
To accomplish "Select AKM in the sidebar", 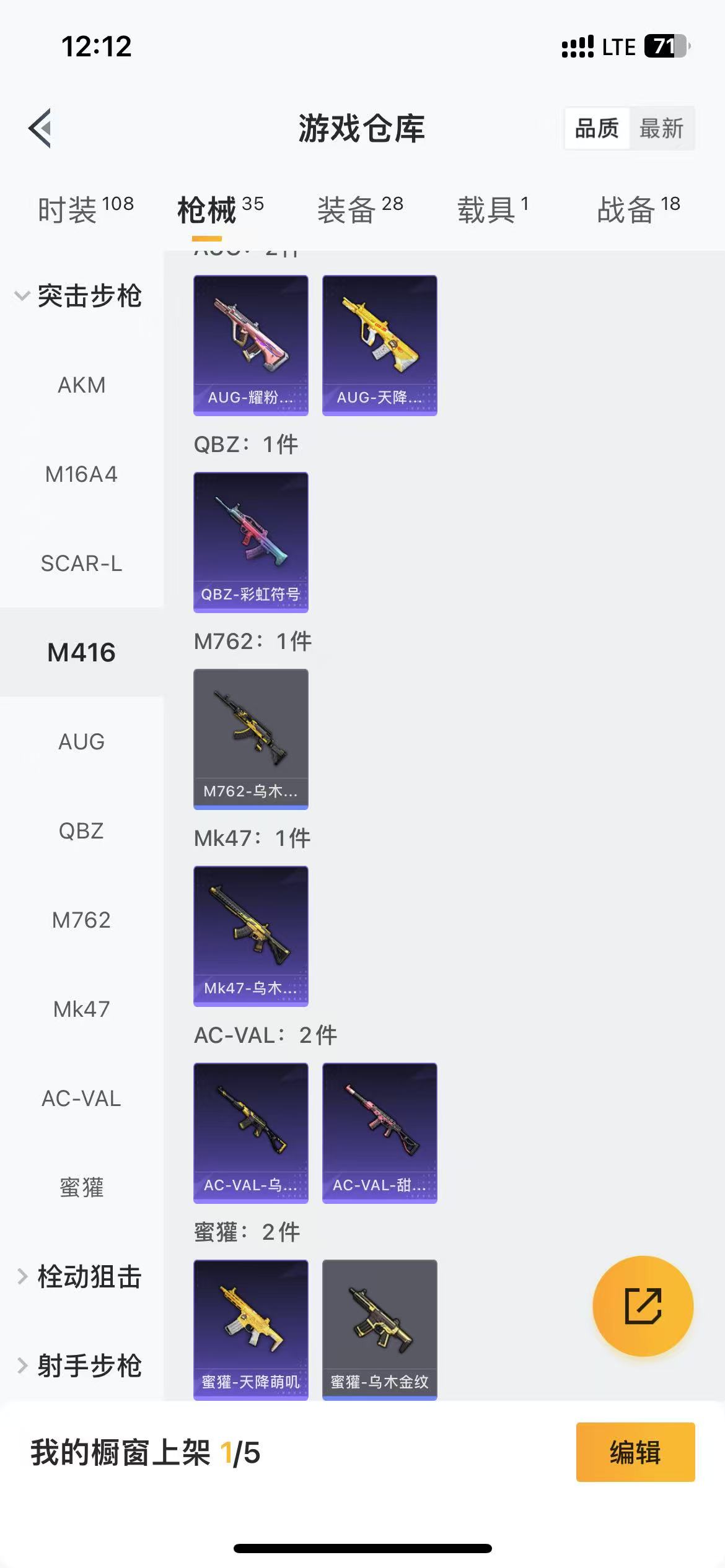I will pyautogui.click(x=81, y=385).
